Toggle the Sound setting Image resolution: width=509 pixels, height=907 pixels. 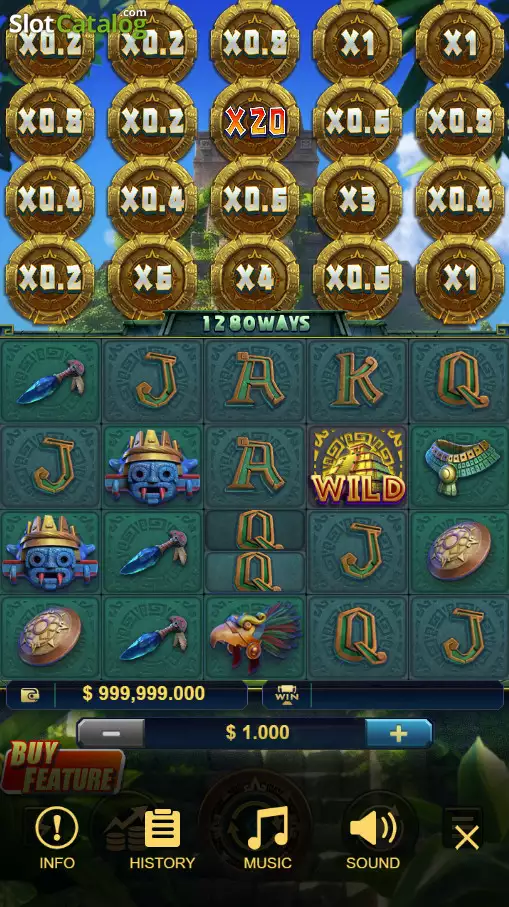[373, 838]
